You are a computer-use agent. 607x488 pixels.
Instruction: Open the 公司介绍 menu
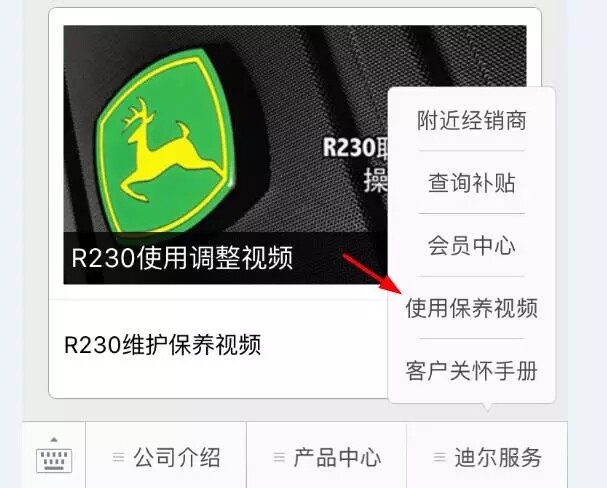click(x=166, y=457)
